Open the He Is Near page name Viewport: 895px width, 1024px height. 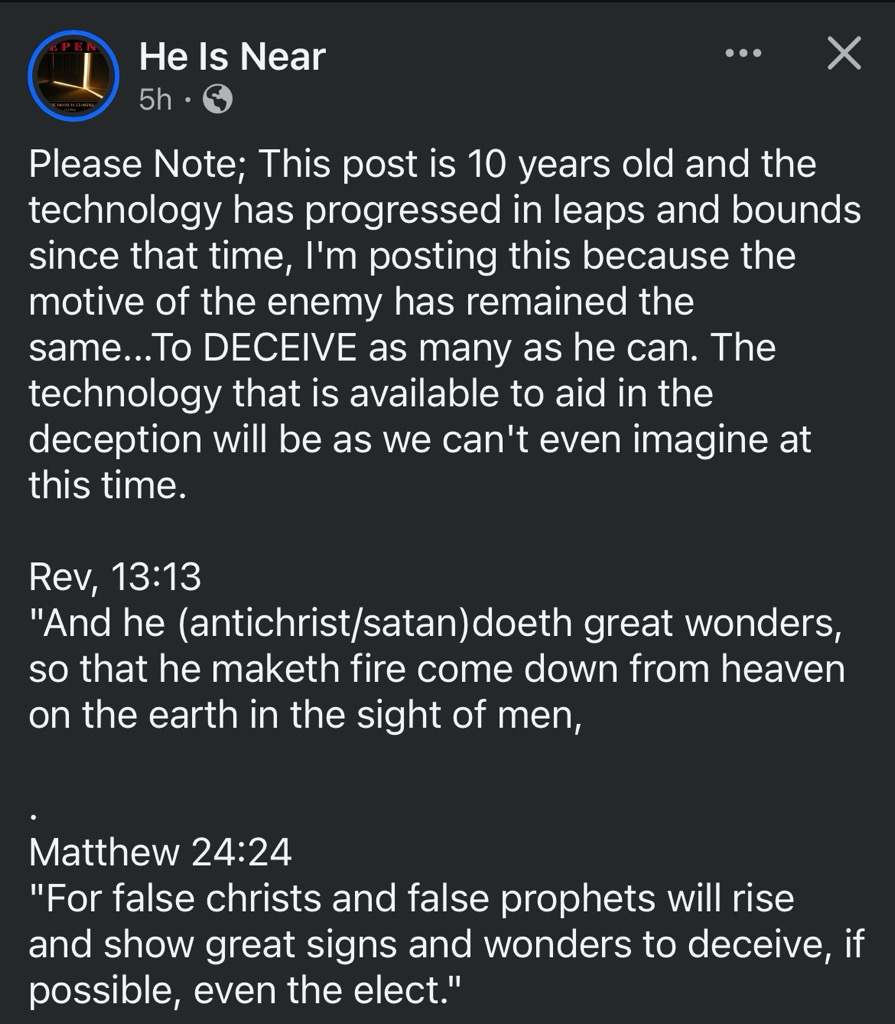232,57
